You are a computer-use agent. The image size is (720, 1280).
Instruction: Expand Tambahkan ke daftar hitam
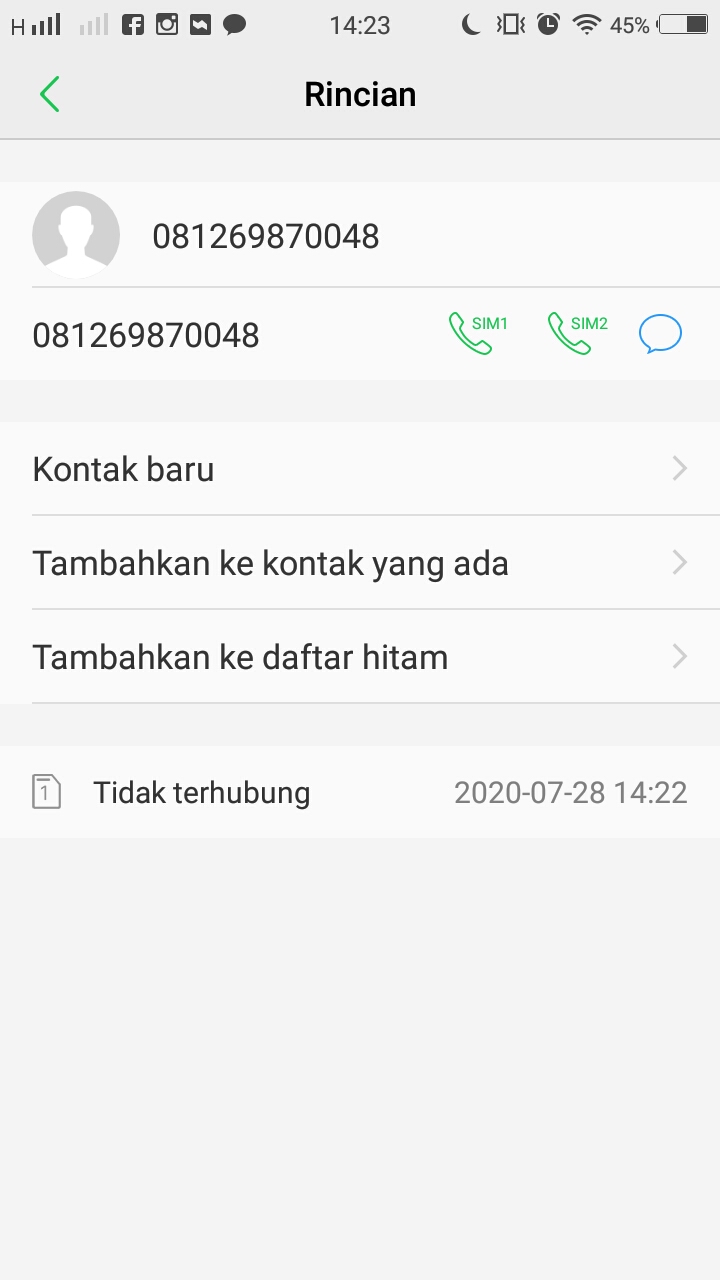click(x=360, y=656)
